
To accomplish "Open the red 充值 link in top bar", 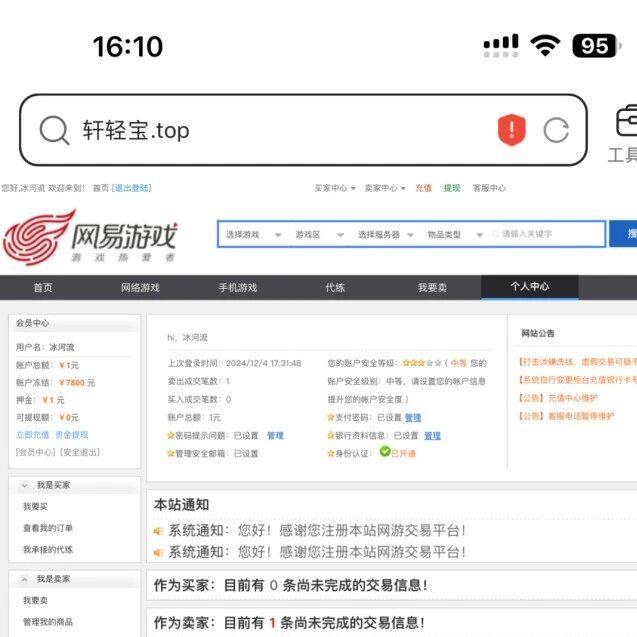I will pyautogui.click(x=423, y=188).
